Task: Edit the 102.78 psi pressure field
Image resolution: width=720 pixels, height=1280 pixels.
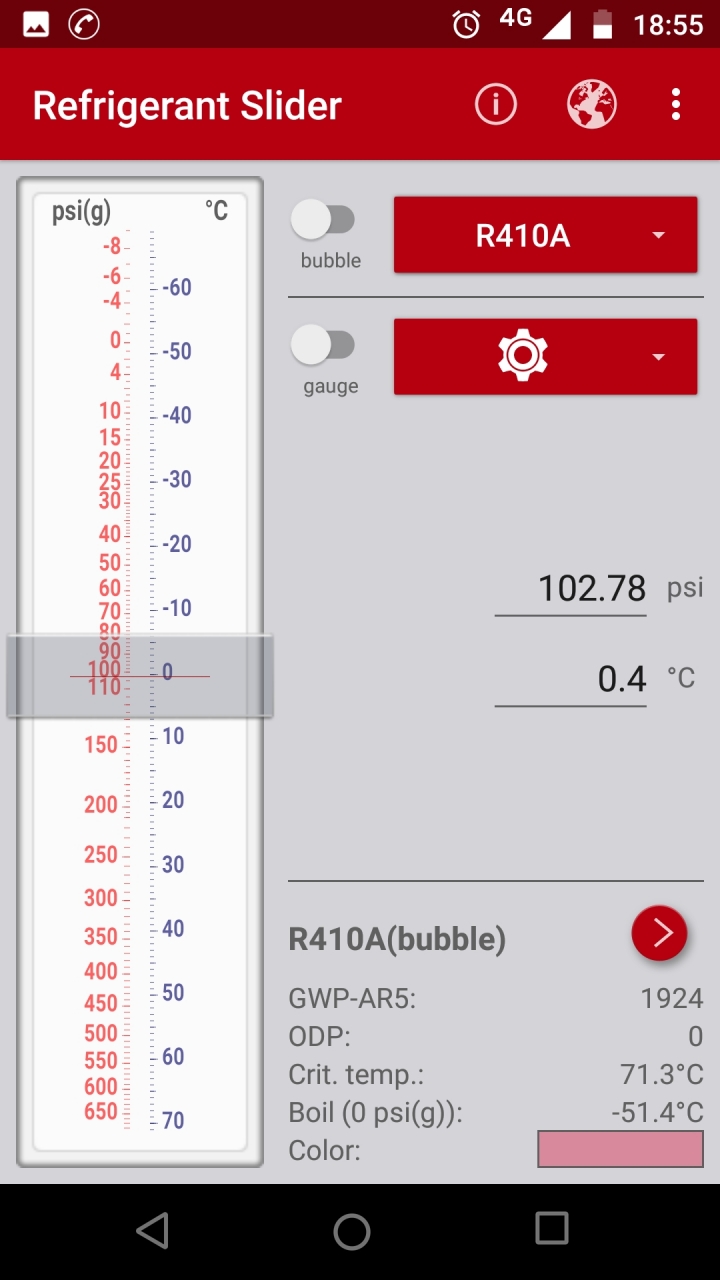Action: [571, 588]
